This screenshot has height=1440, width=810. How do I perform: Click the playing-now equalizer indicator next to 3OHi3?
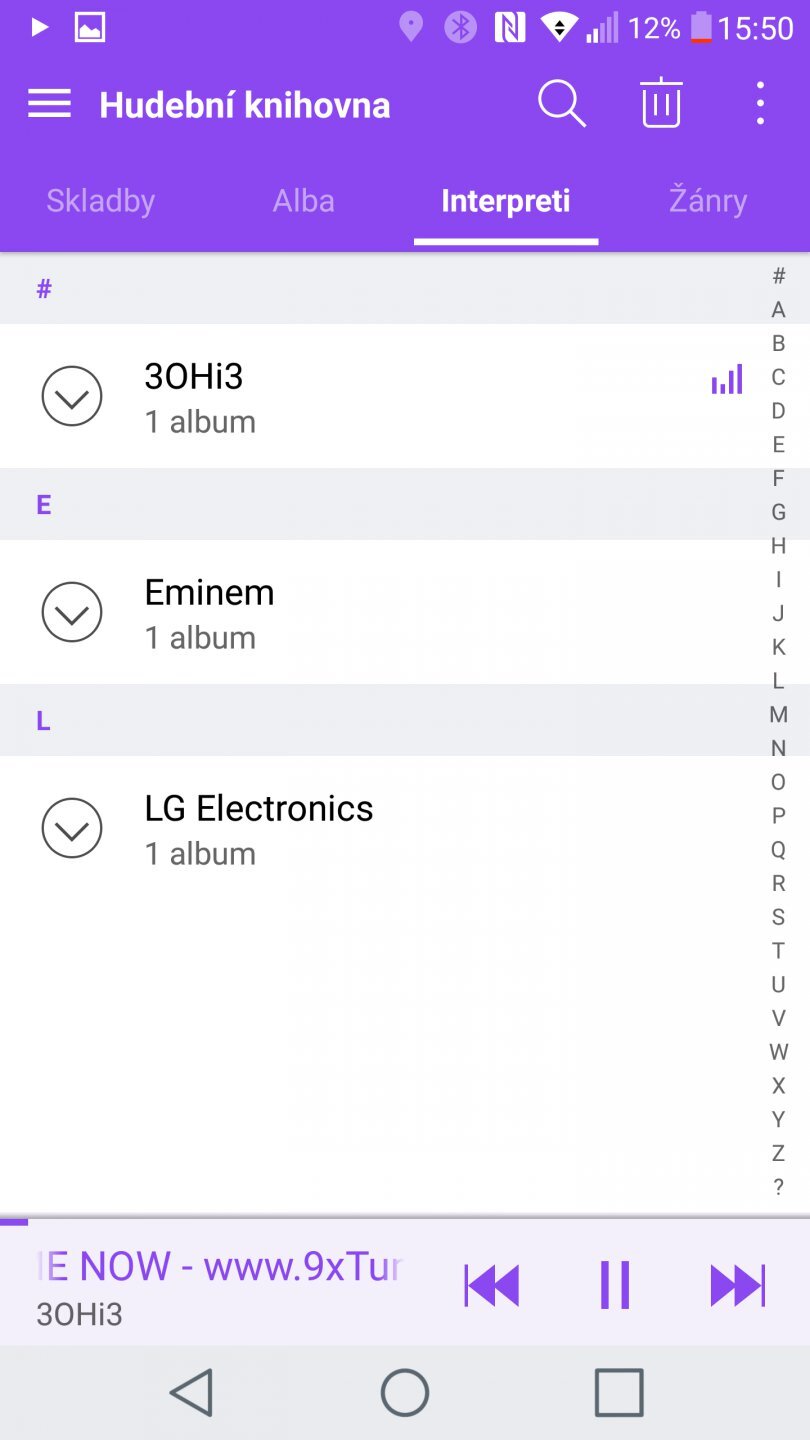[x=726, y=380]
